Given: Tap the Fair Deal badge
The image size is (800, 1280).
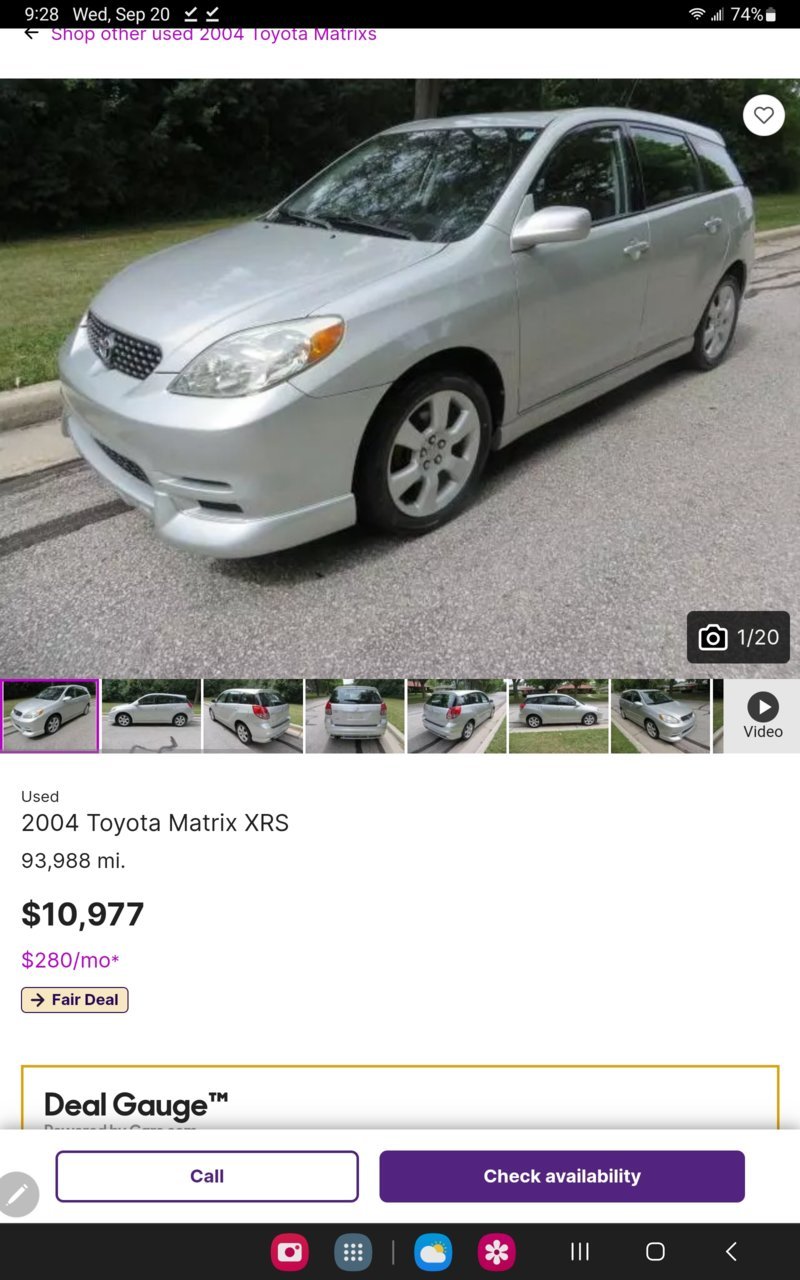Looking at the screenshot, I should [75, 999].
